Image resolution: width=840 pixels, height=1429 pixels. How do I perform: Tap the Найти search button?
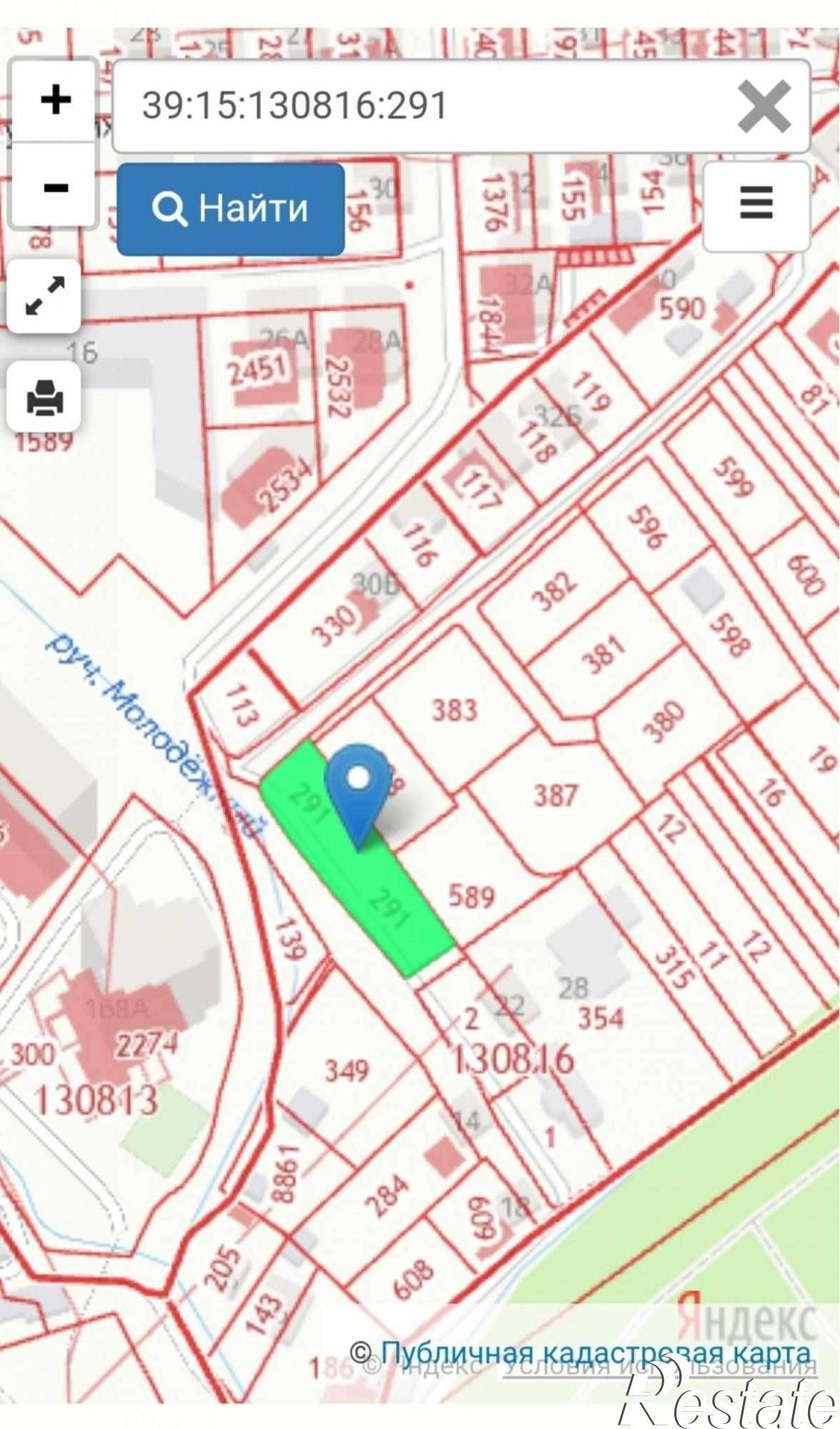[231, 209]
